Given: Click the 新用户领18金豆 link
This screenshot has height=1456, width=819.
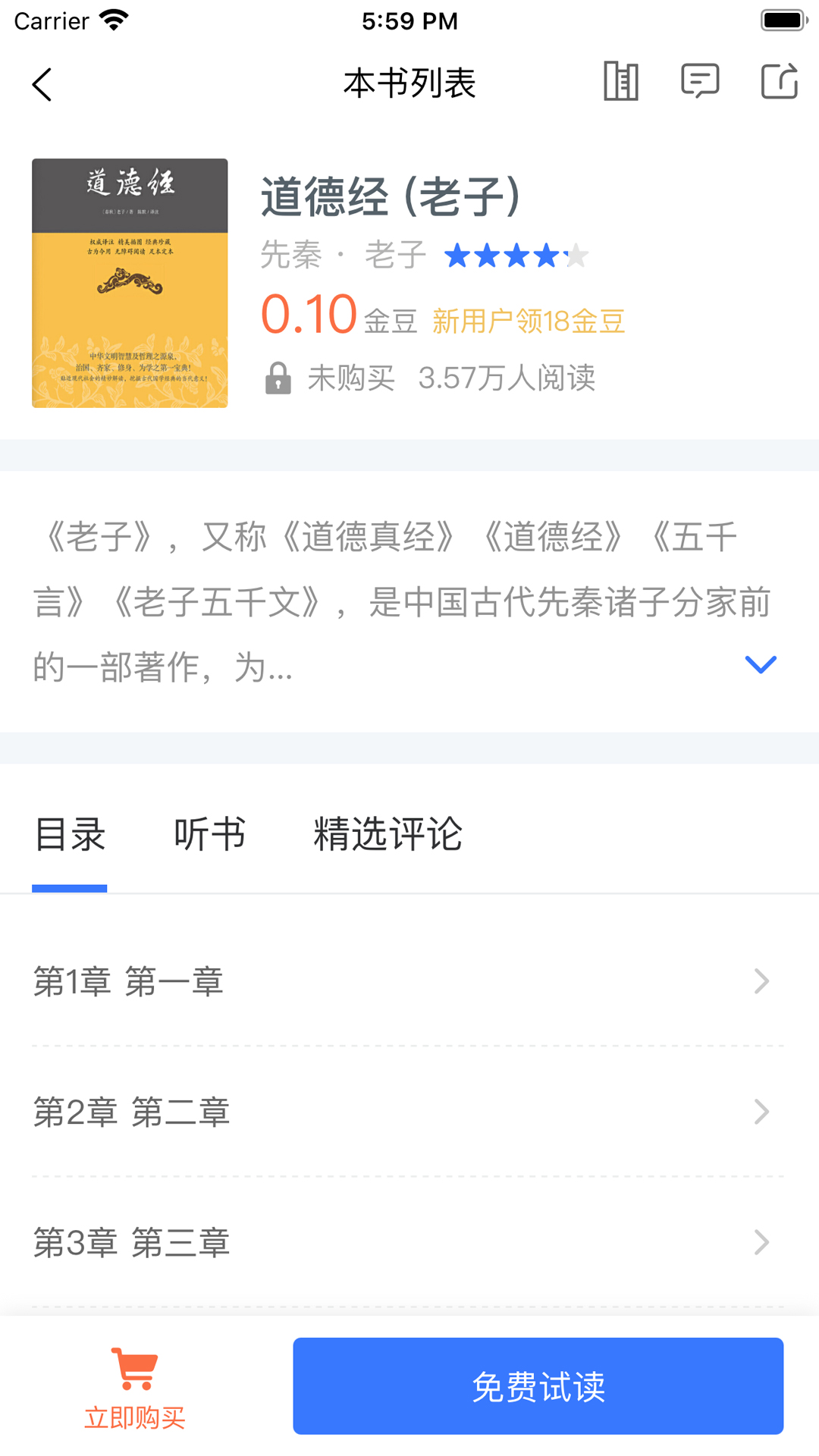Looking at the screenshot, I should tap(529, 320).
